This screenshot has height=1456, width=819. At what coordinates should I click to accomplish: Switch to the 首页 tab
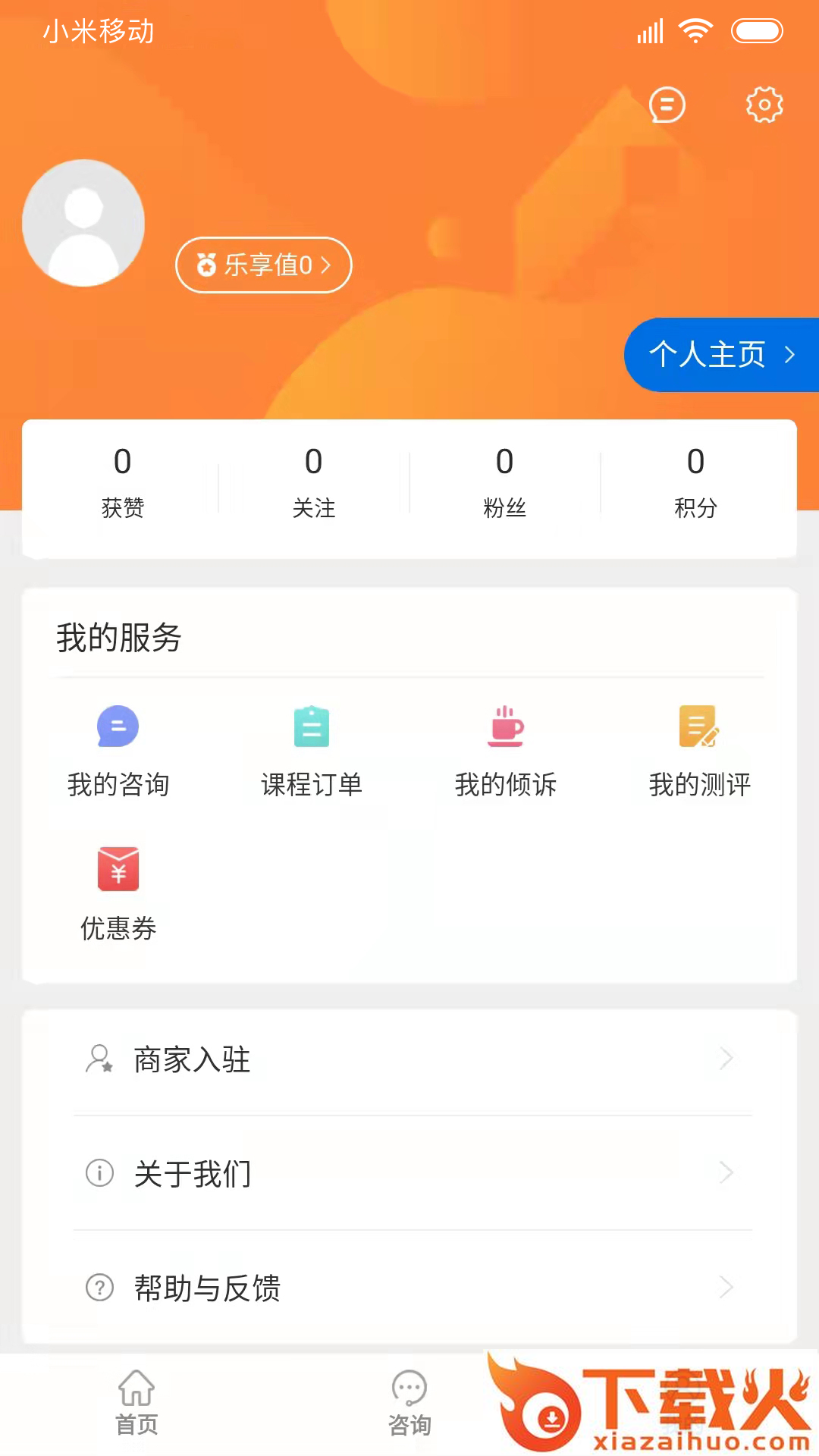click(136, 1403)
